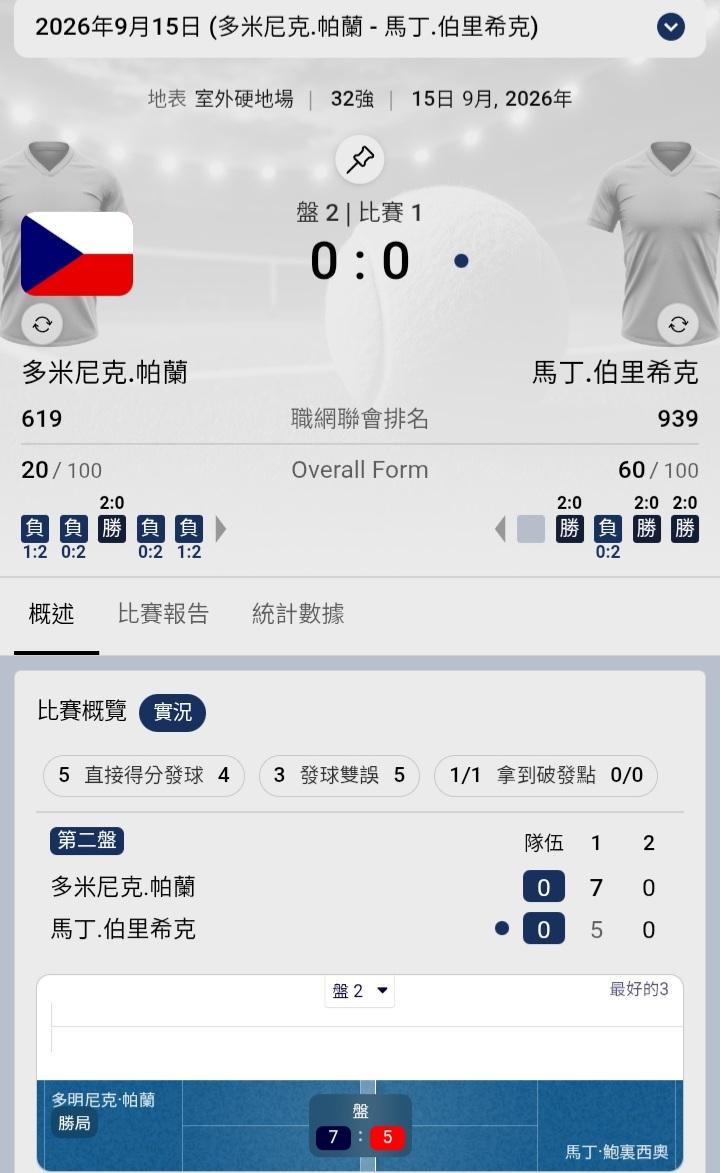
Task: Tap refresh icon under 馬丁.伯里希克's jersey
Action: pyautogui.click(x=678, y=325)
